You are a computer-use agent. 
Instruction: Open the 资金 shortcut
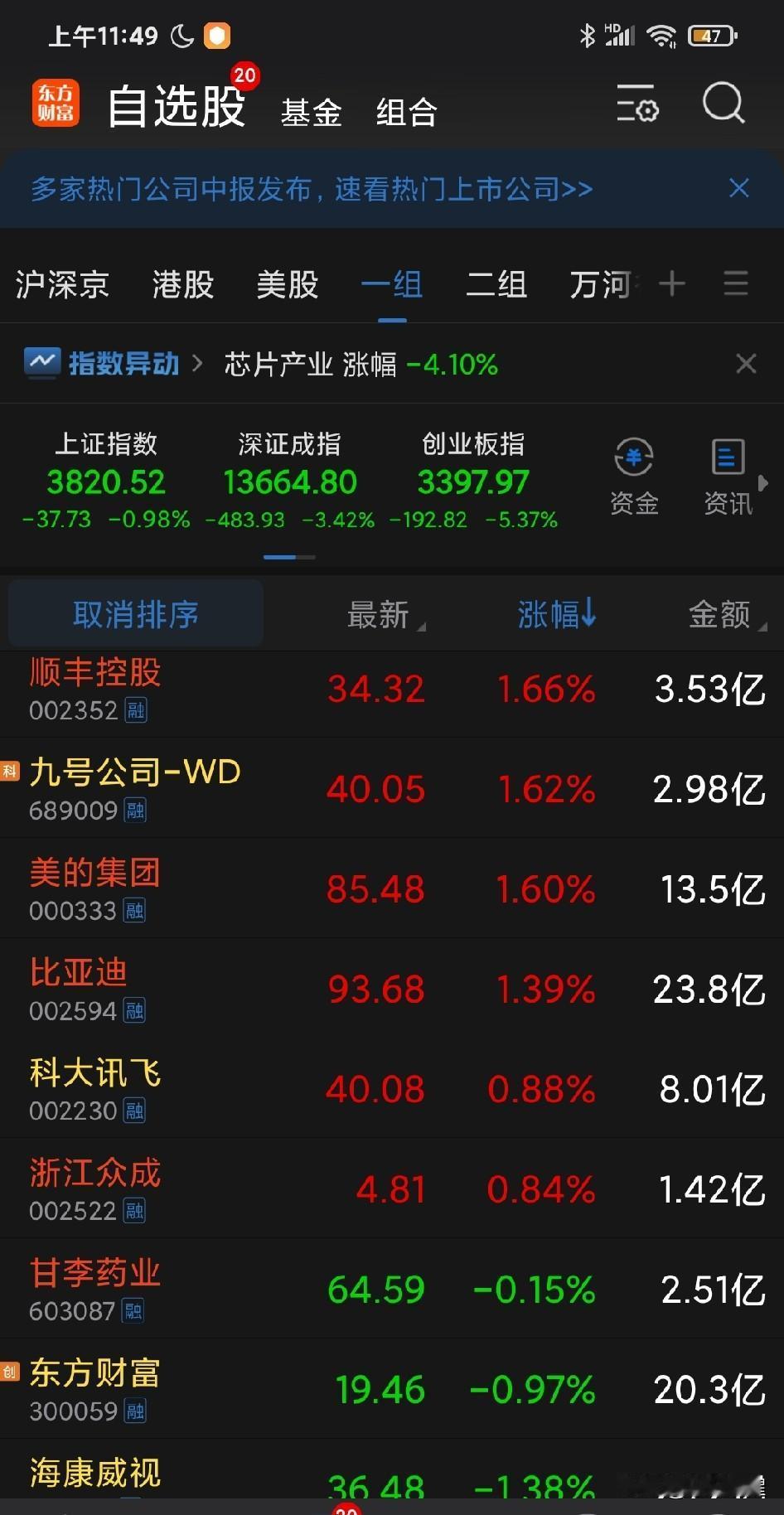click(634, 477)
